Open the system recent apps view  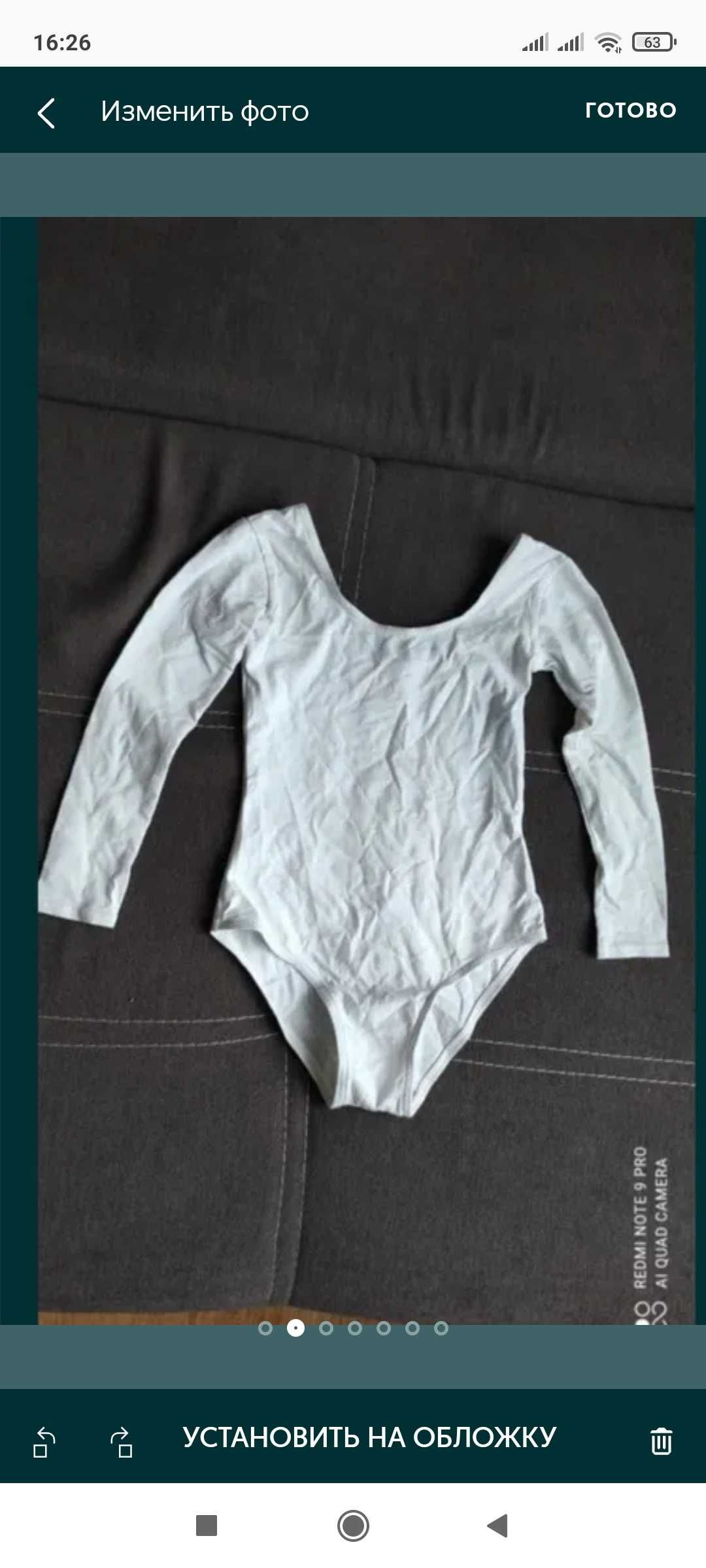click(x=207, y=1526)
